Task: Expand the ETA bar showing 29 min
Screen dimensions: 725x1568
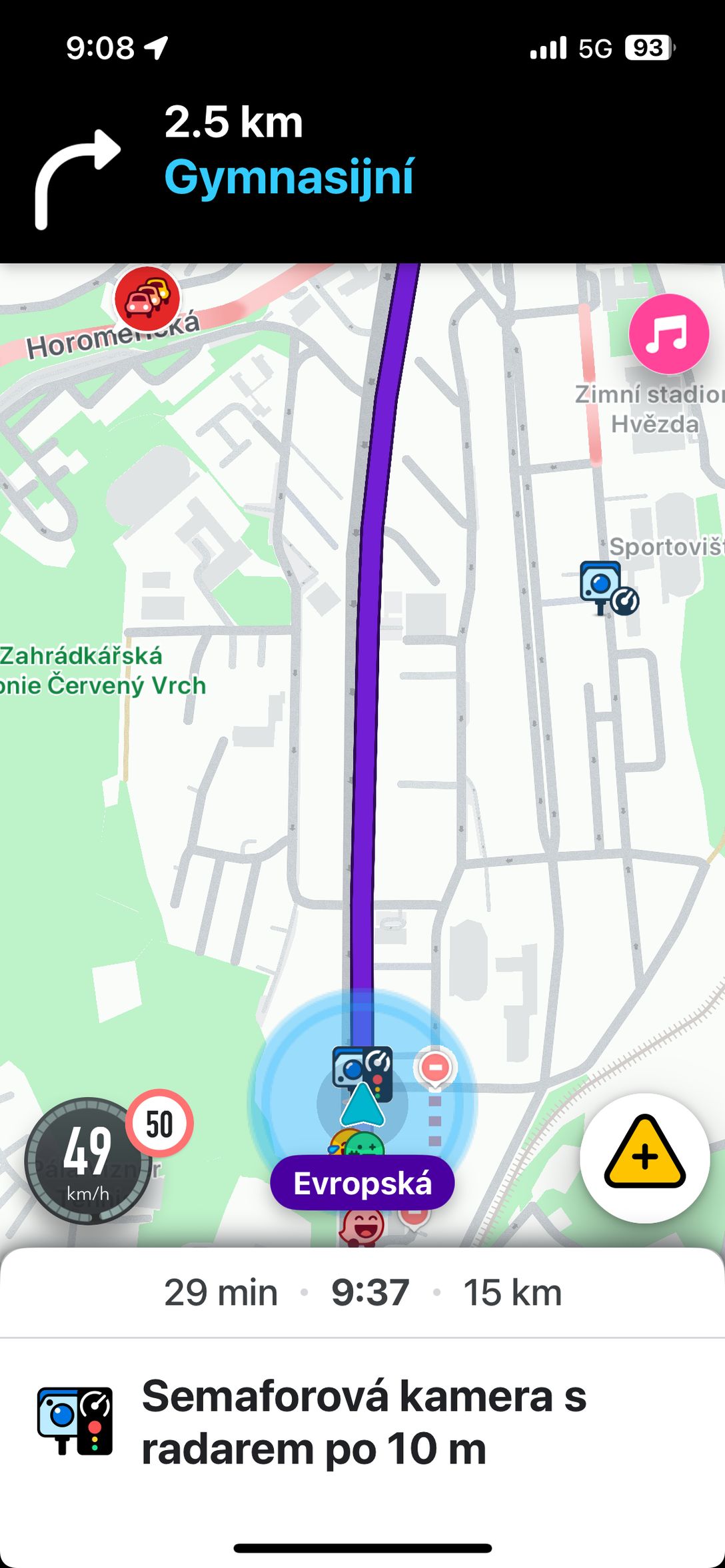Action: [362, 1293]
